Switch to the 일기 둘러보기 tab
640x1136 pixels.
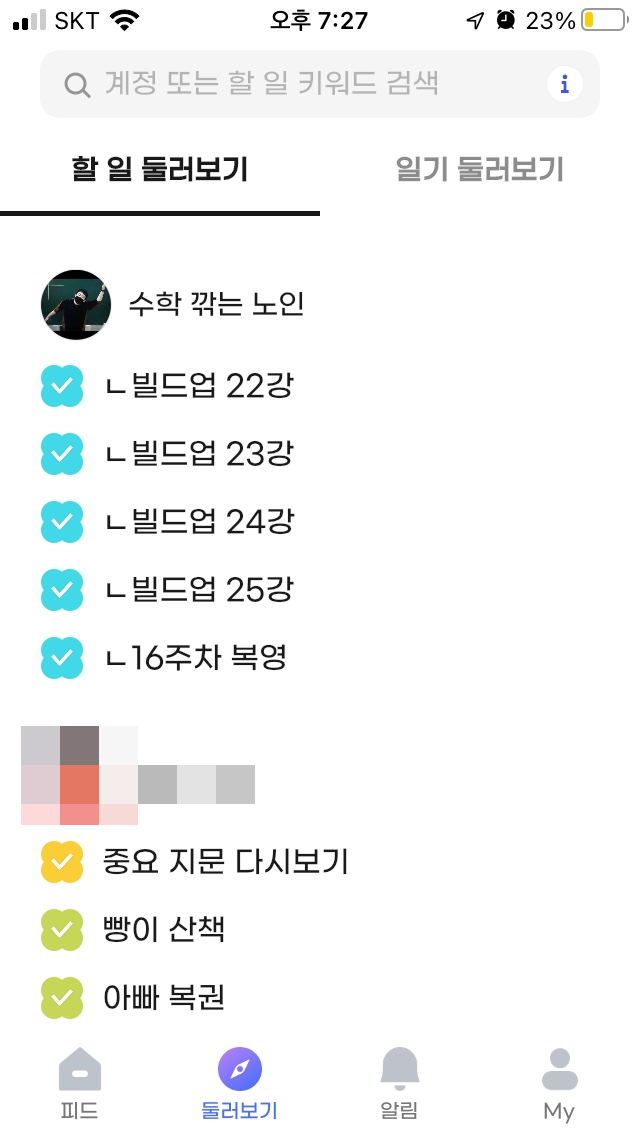(x=479, y=170)
